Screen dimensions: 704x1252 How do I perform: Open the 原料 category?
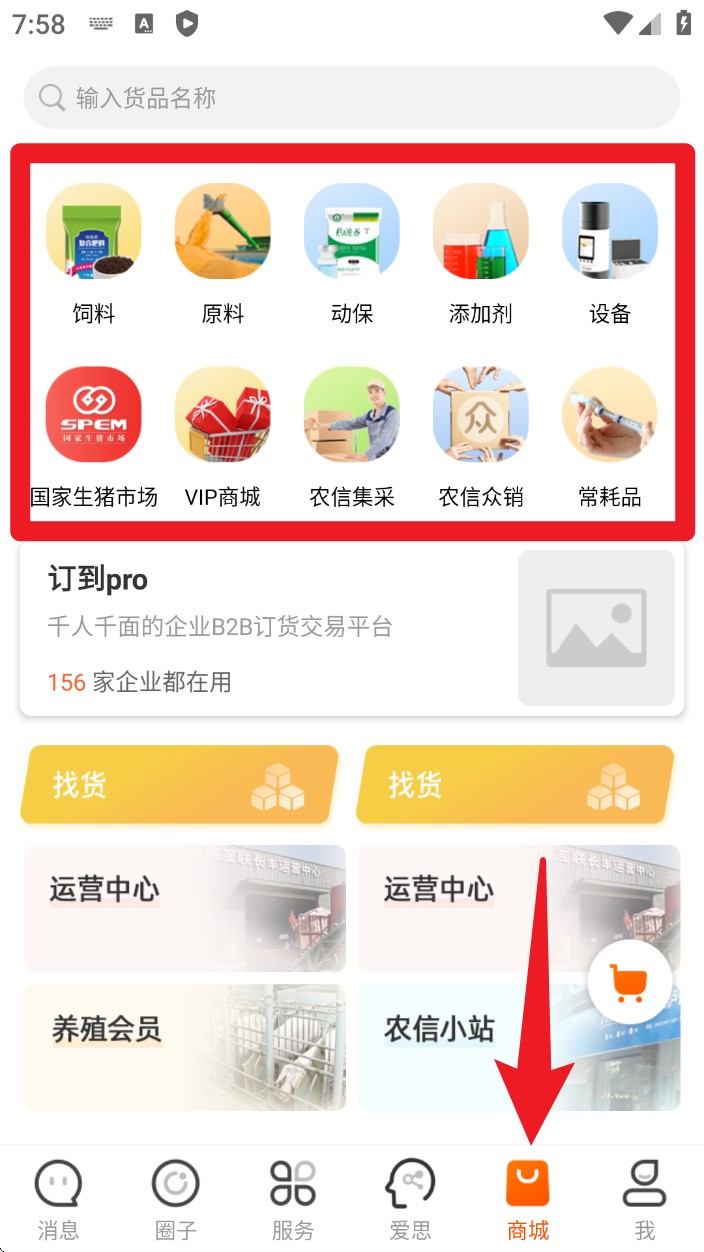pyautogui.click(x=222, y=250)
